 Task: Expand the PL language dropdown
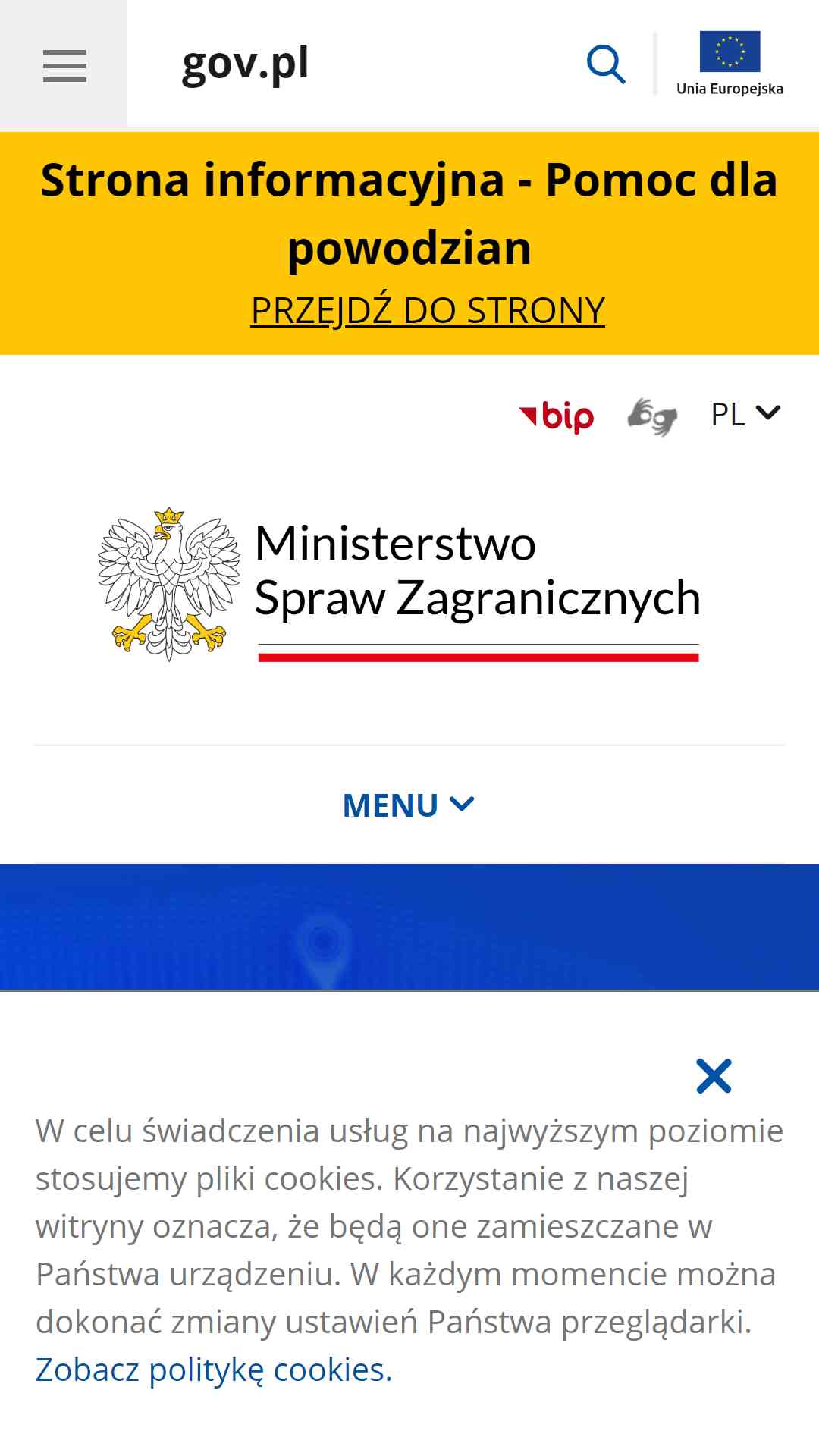point(745,414)
